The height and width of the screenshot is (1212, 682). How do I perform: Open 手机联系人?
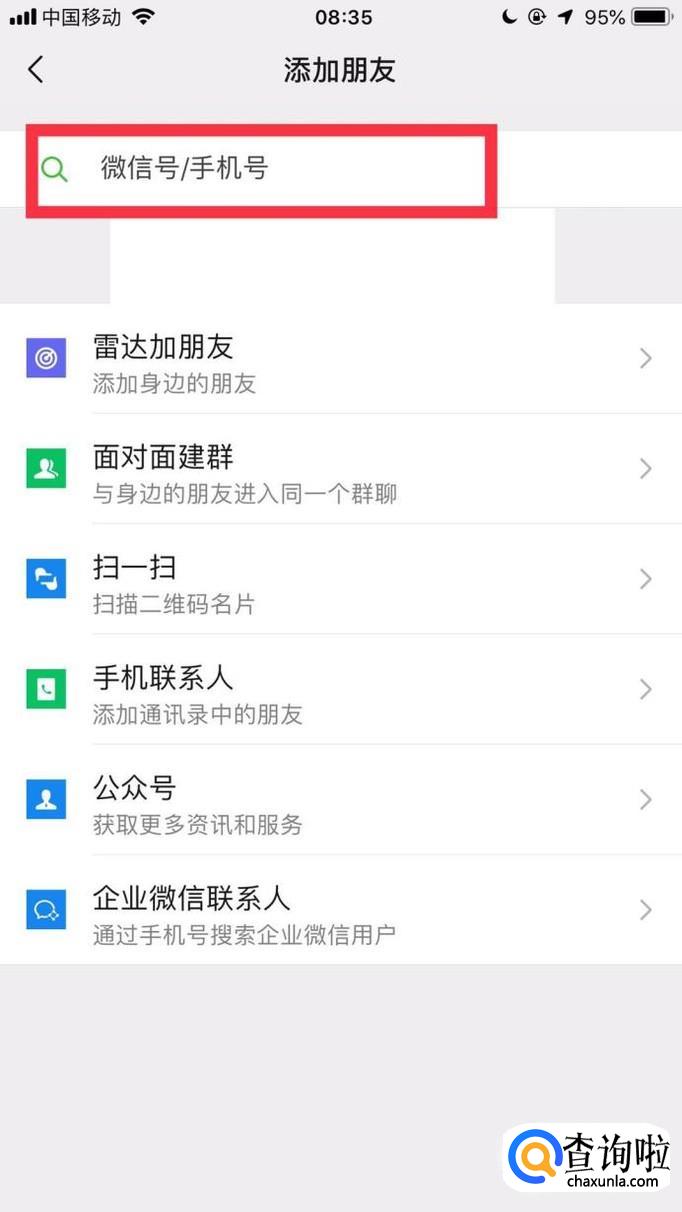[340, 689]
